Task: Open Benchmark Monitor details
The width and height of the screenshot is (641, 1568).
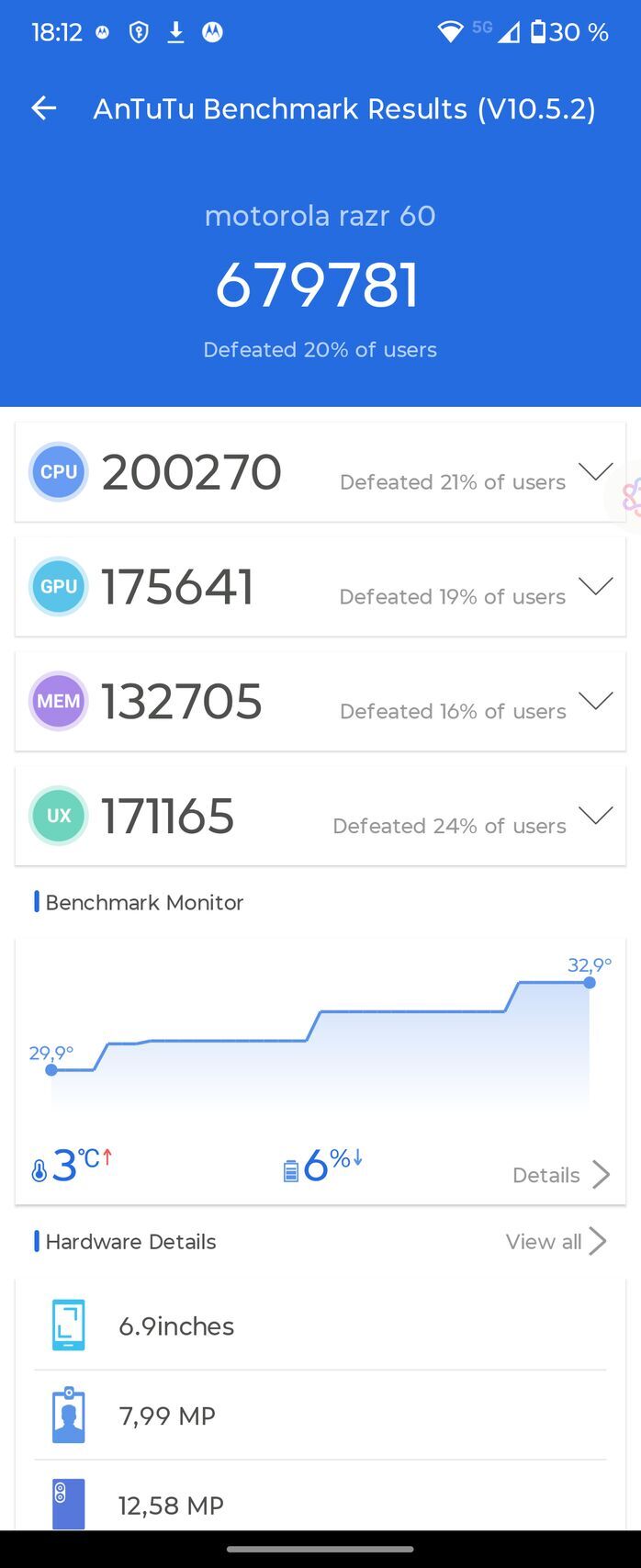Action: 560,1175
